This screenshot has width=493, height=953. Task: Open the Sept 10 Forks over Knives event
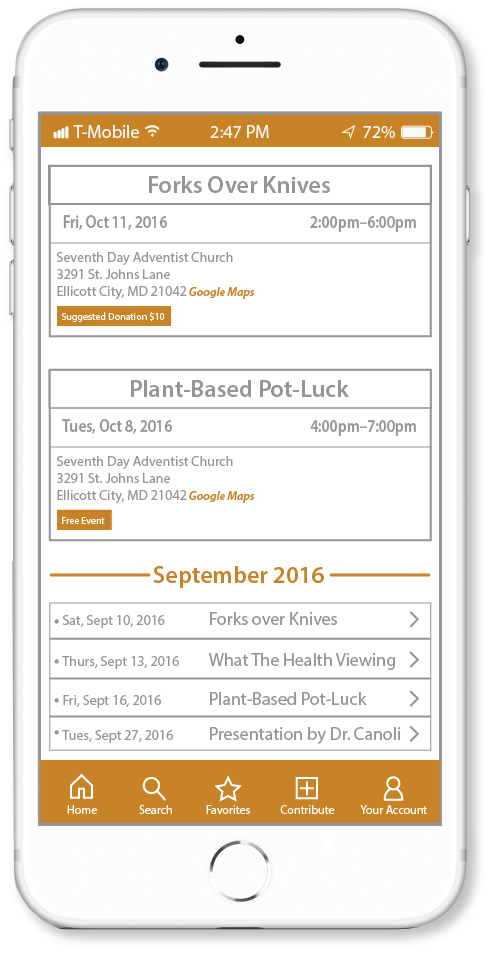tap(240, 620)
